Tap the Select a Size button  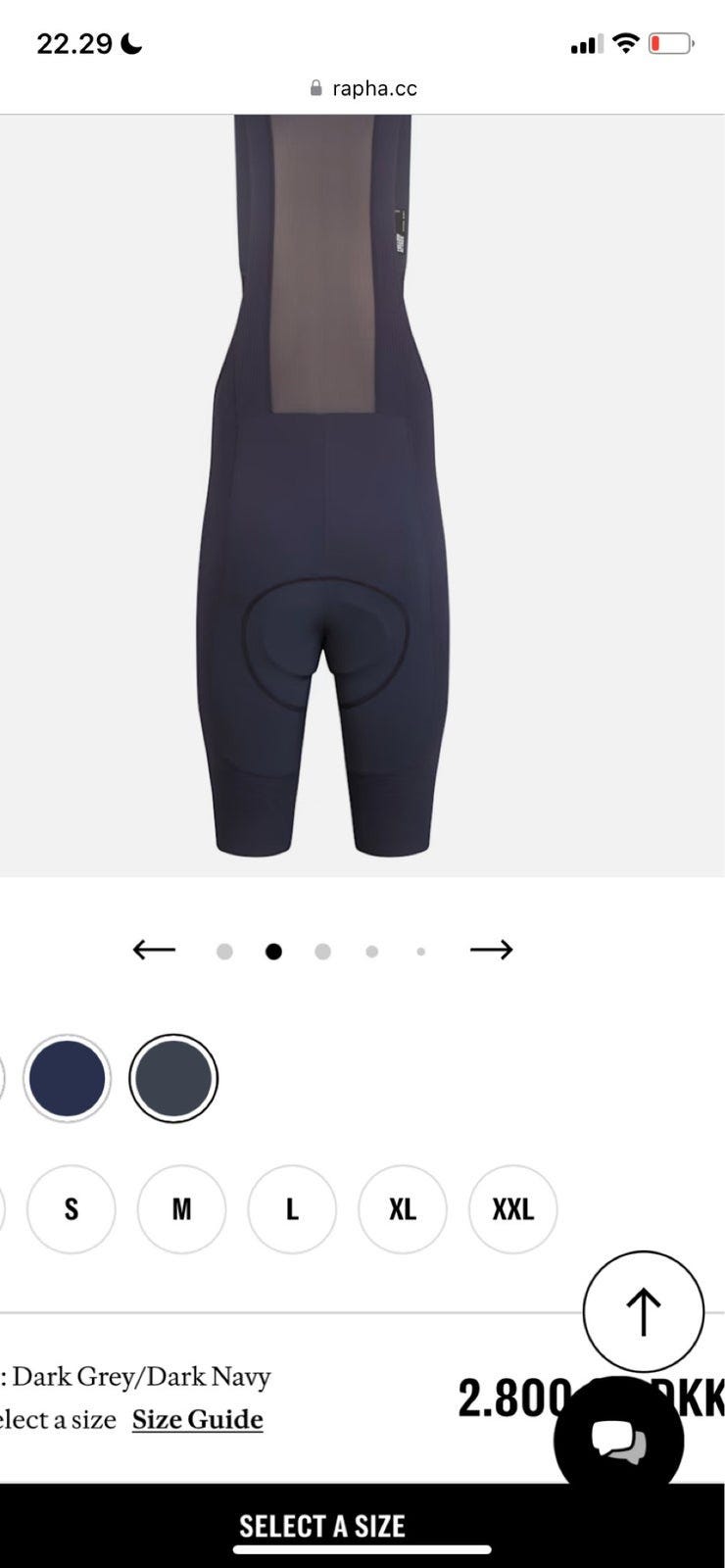point(322,1526)
